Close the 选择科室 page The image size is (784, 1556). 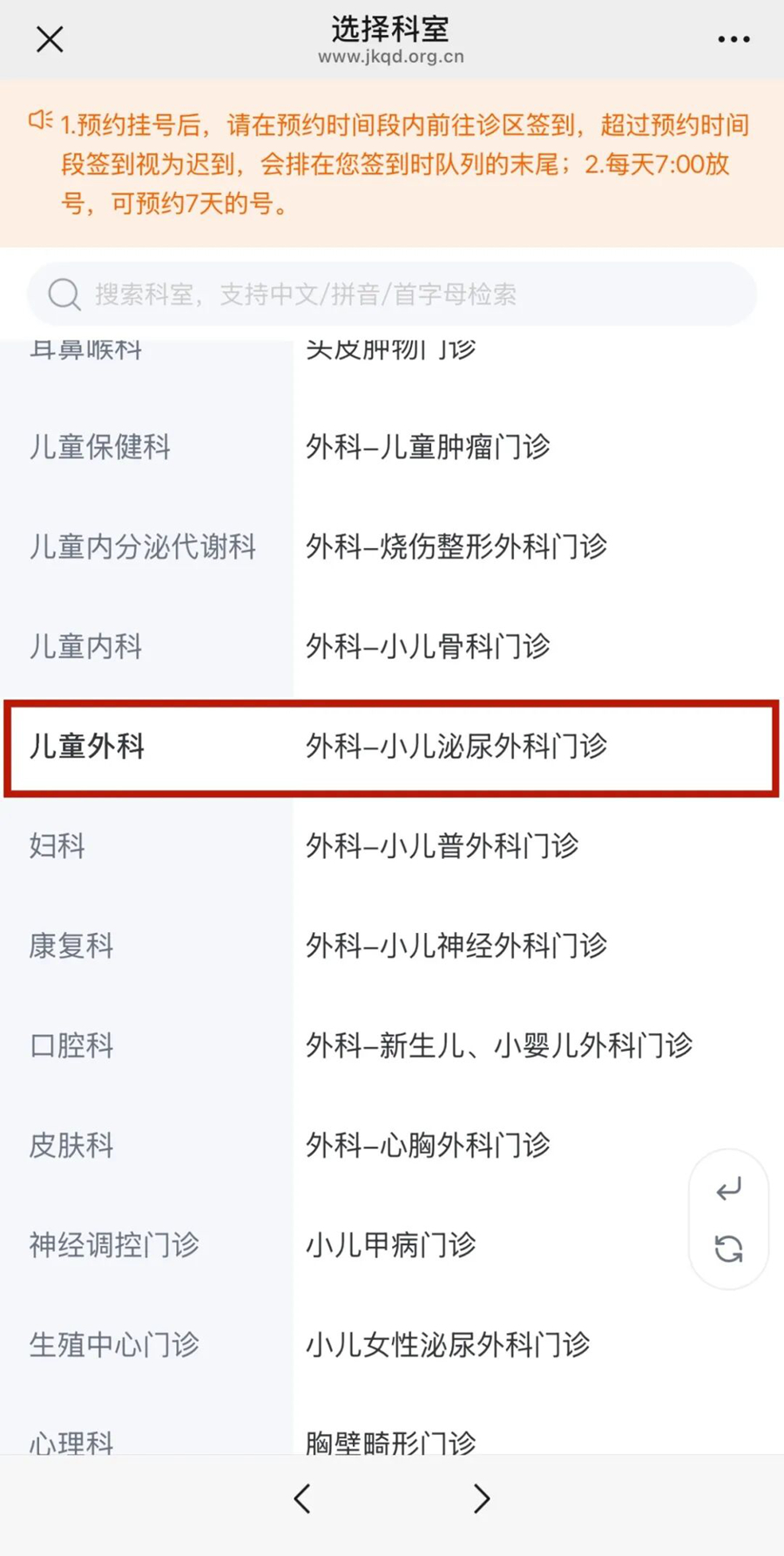point(50,39)
